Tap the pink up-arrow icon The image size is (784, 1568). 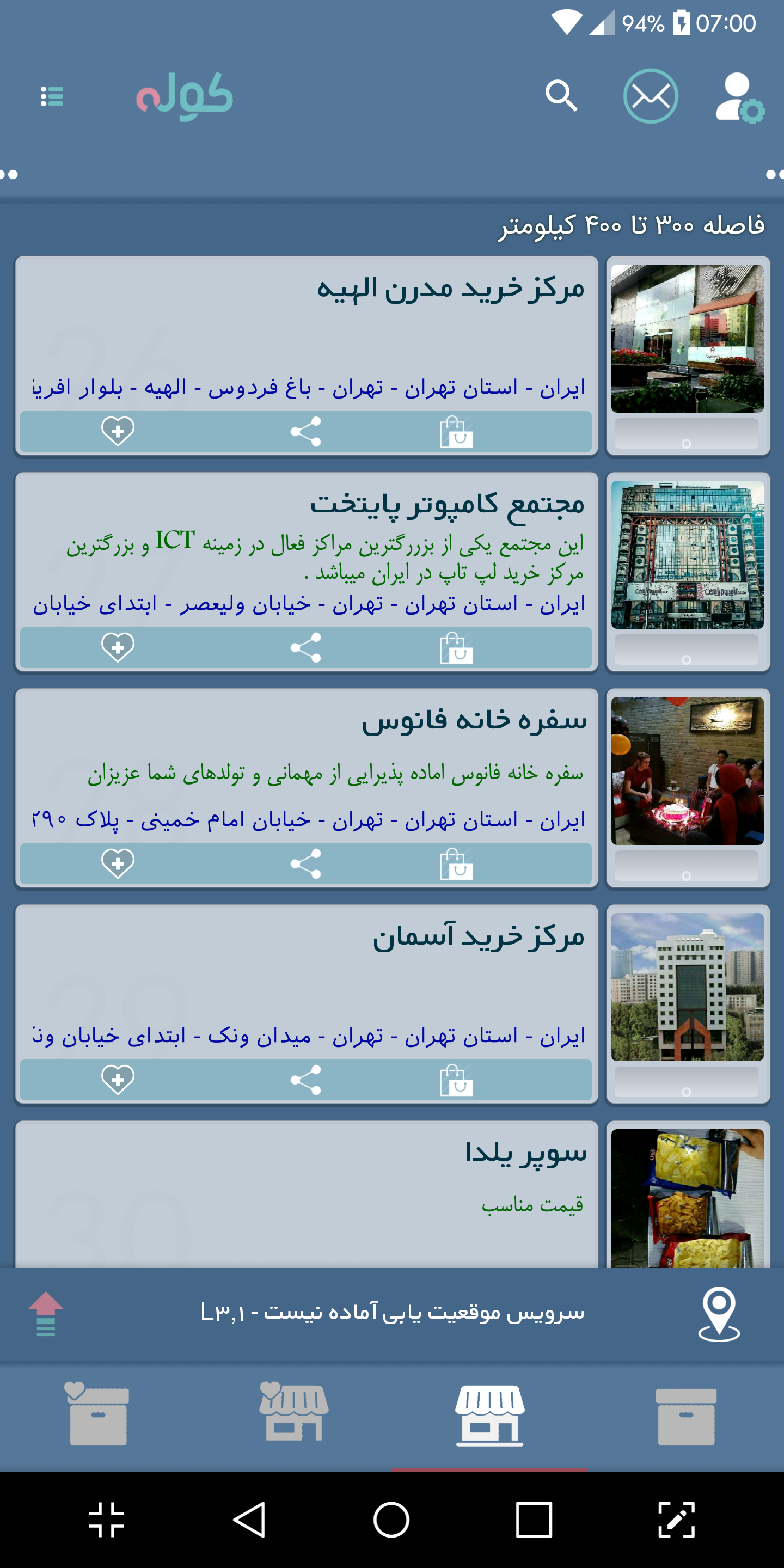pos(46,1314)
